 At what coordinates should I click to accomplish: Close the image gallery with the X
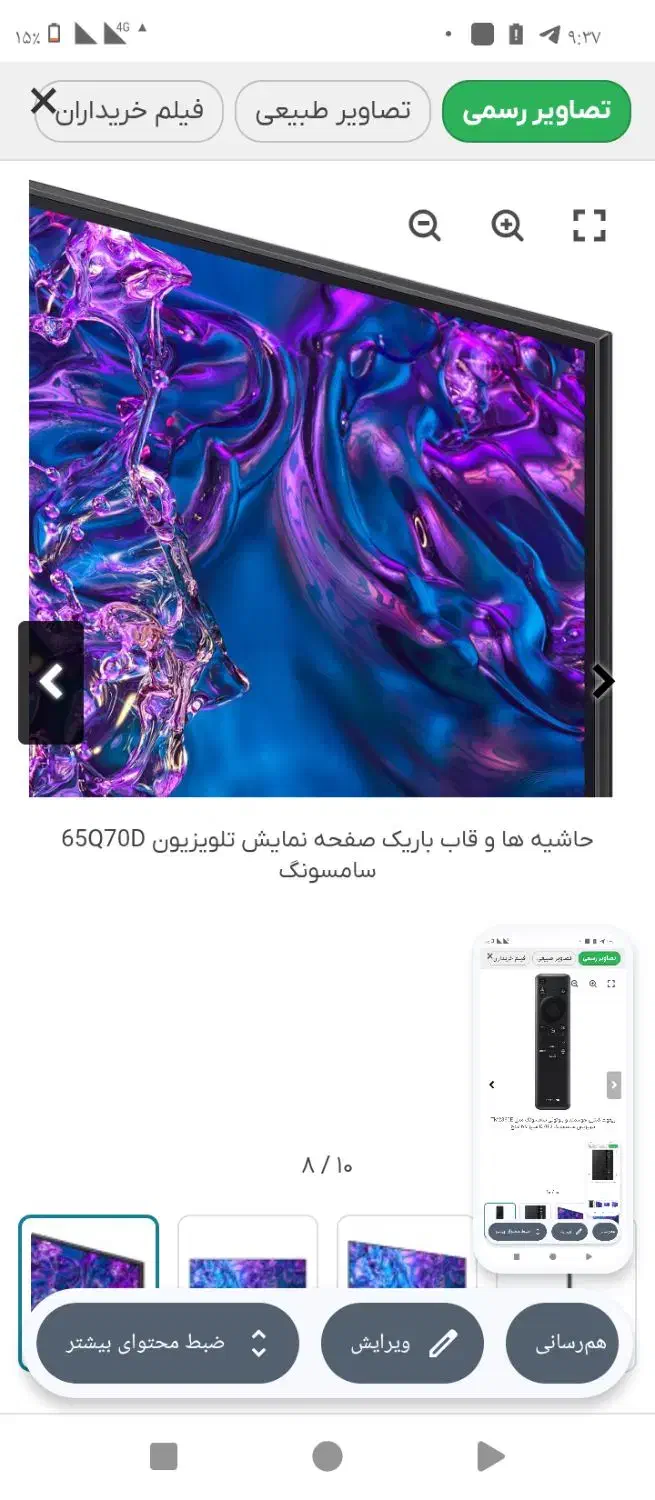tap(43, 100)
